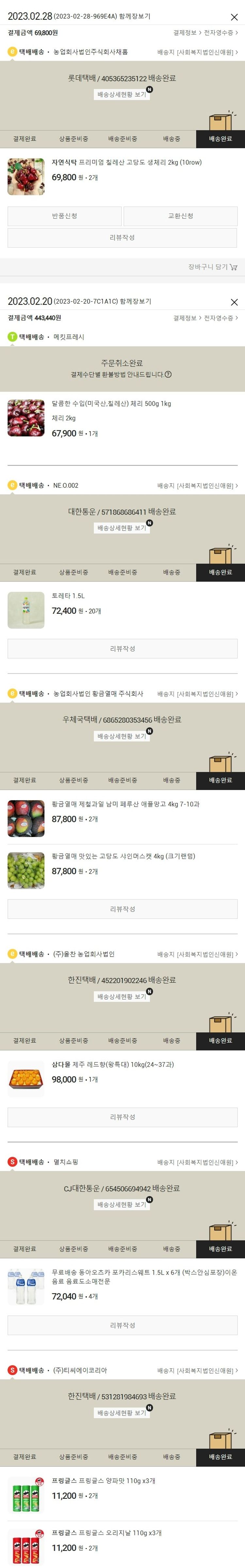
Task: Open 전자영수증 for the 2023.02.28 order
Action: point(220,33)
